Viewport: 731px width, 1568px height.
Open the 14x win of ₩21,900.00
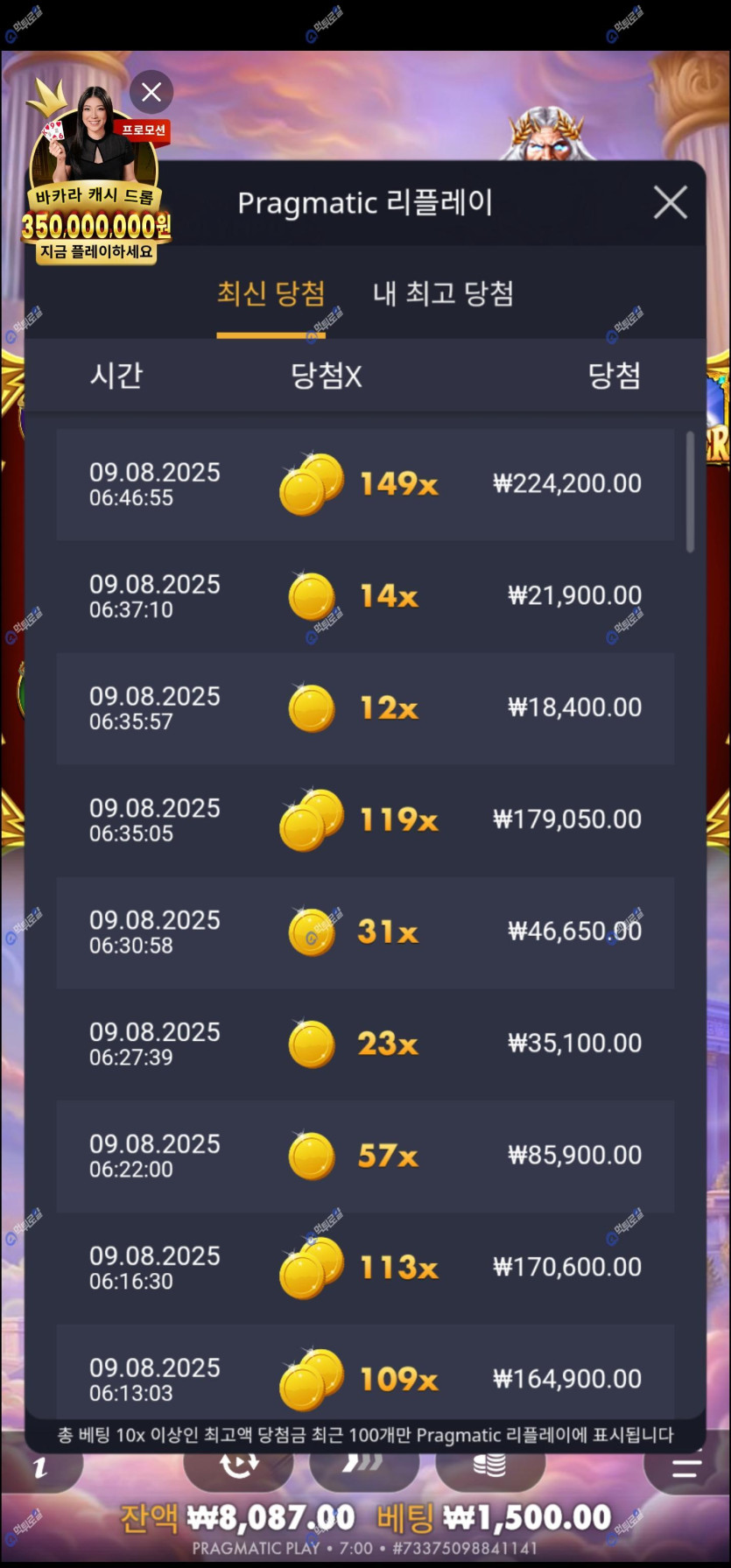(x=365, y=596)
